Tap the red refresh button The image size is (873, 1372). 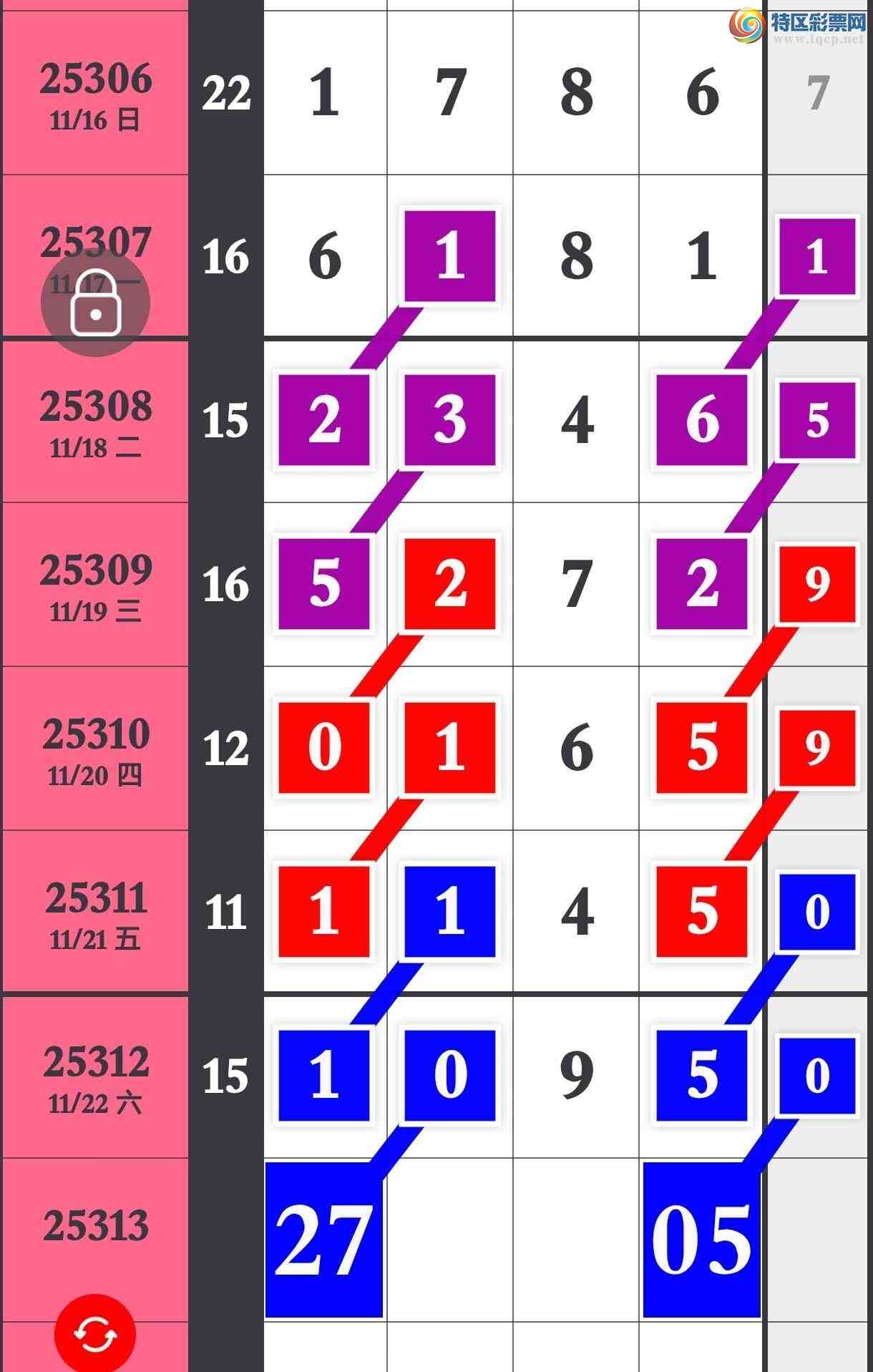(95, 1334)
